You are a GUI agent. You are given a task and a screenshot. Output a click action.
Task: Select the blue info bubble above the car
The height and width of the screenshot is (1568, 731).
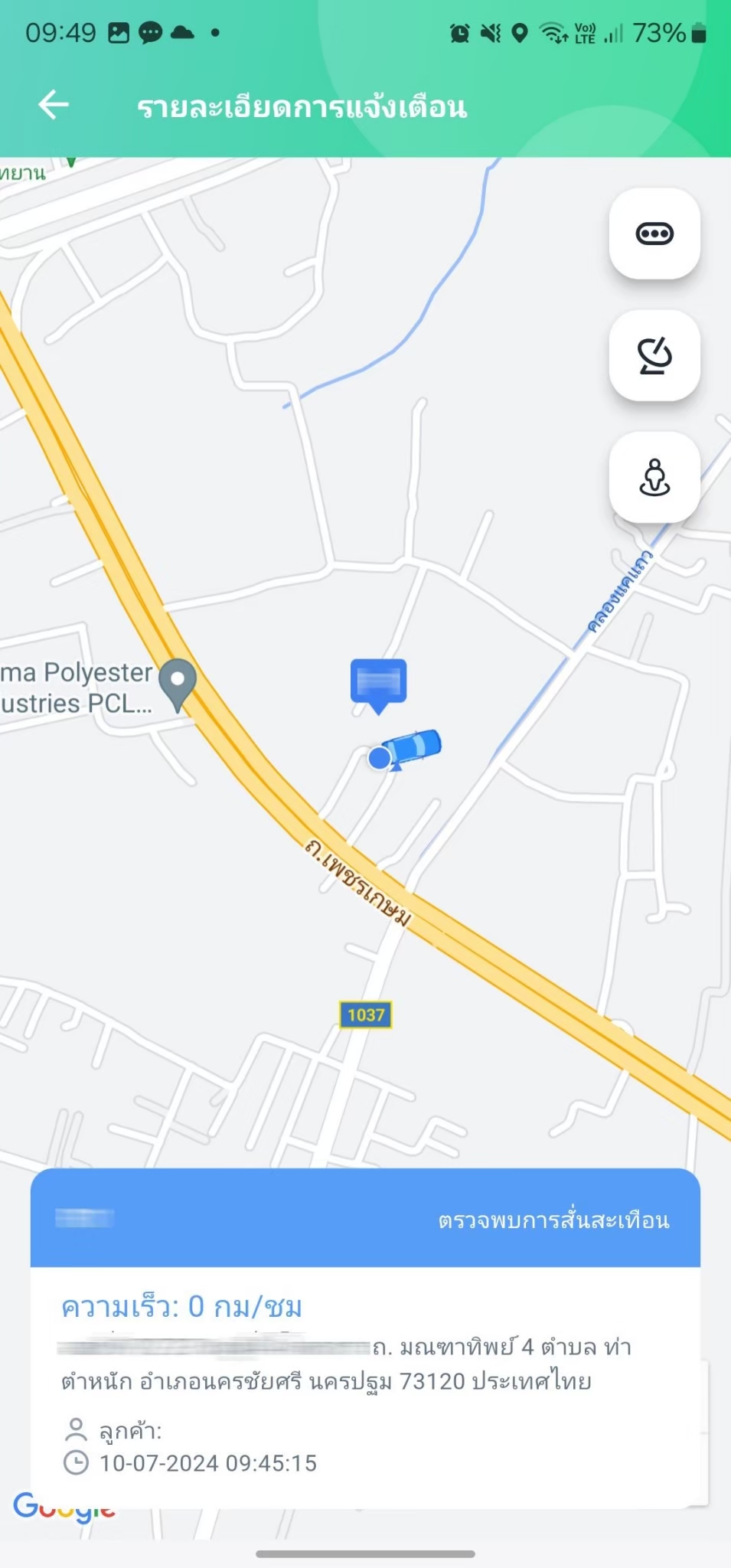coord(378,681)
